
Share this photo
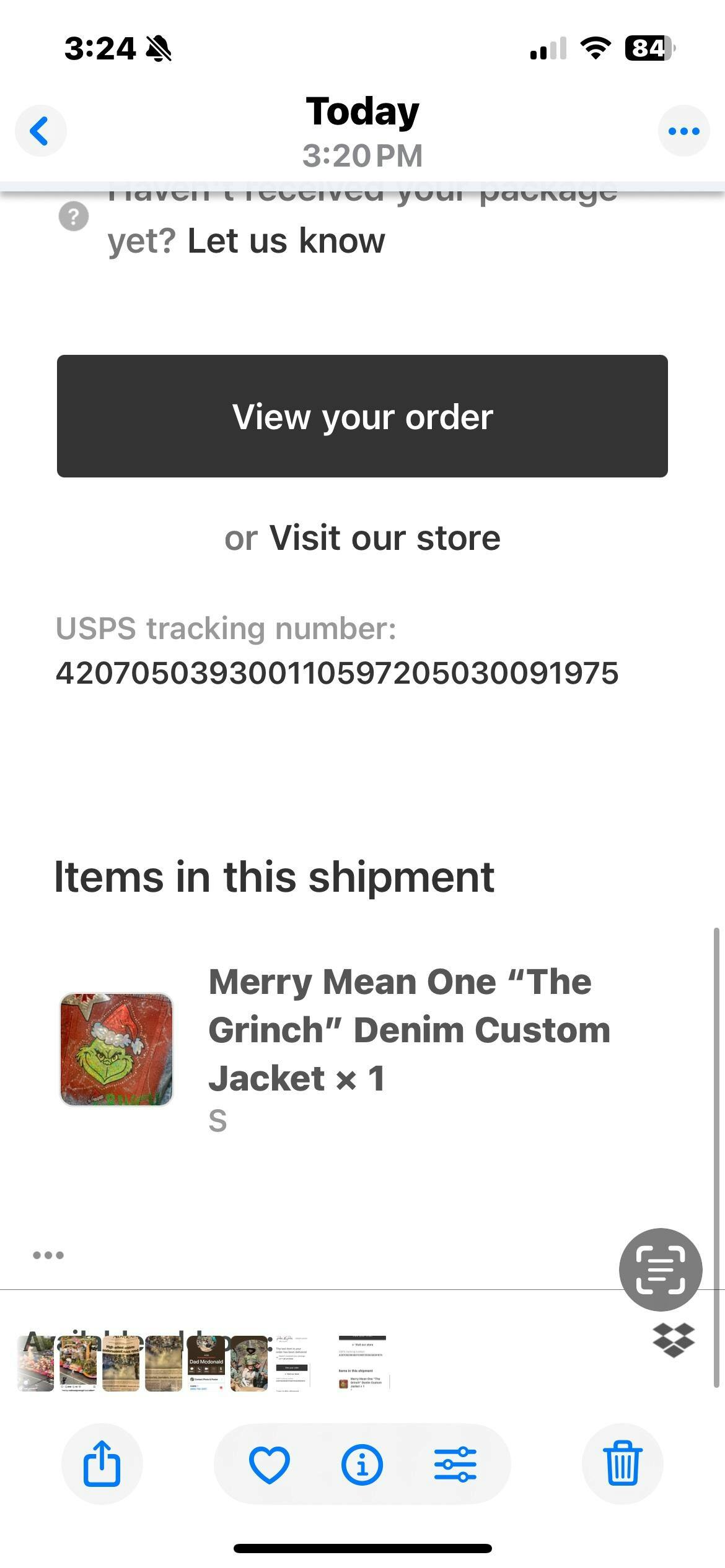point(102,1464)
